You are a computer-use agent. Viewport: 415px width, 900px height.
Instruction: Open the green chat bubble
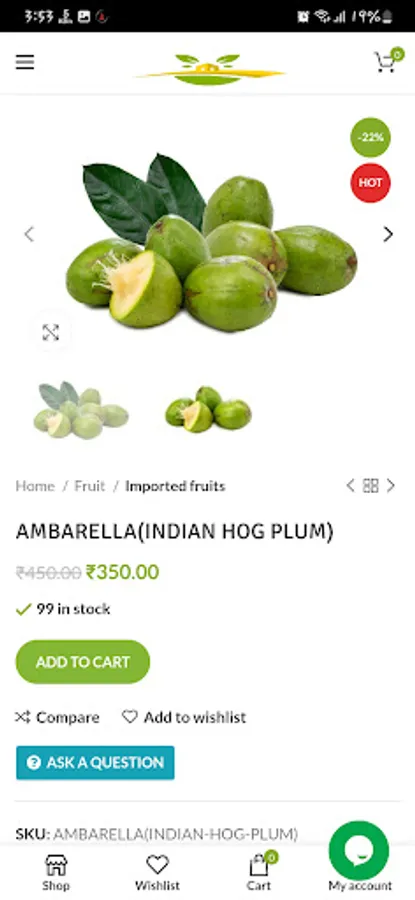(x=359, y=851)
